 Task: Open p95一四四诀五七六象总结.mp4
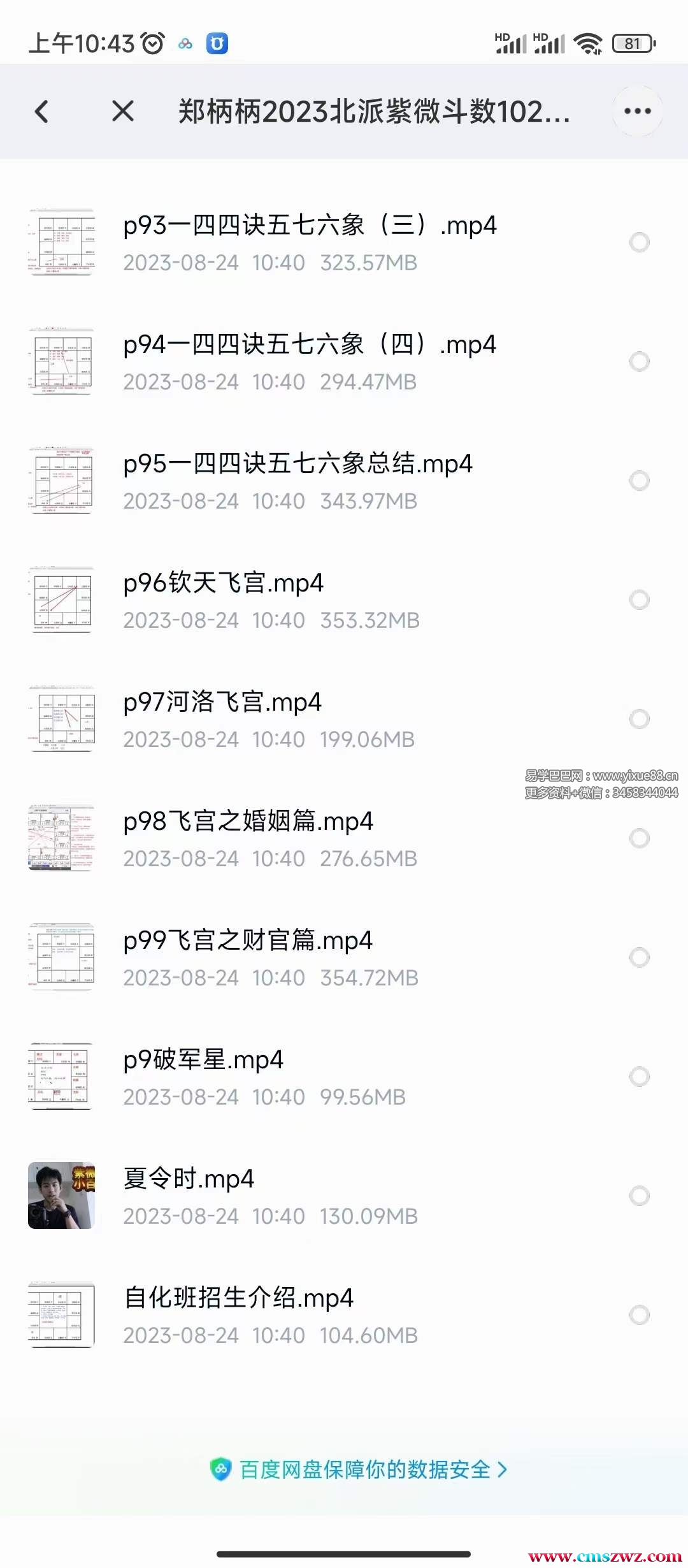297,465
